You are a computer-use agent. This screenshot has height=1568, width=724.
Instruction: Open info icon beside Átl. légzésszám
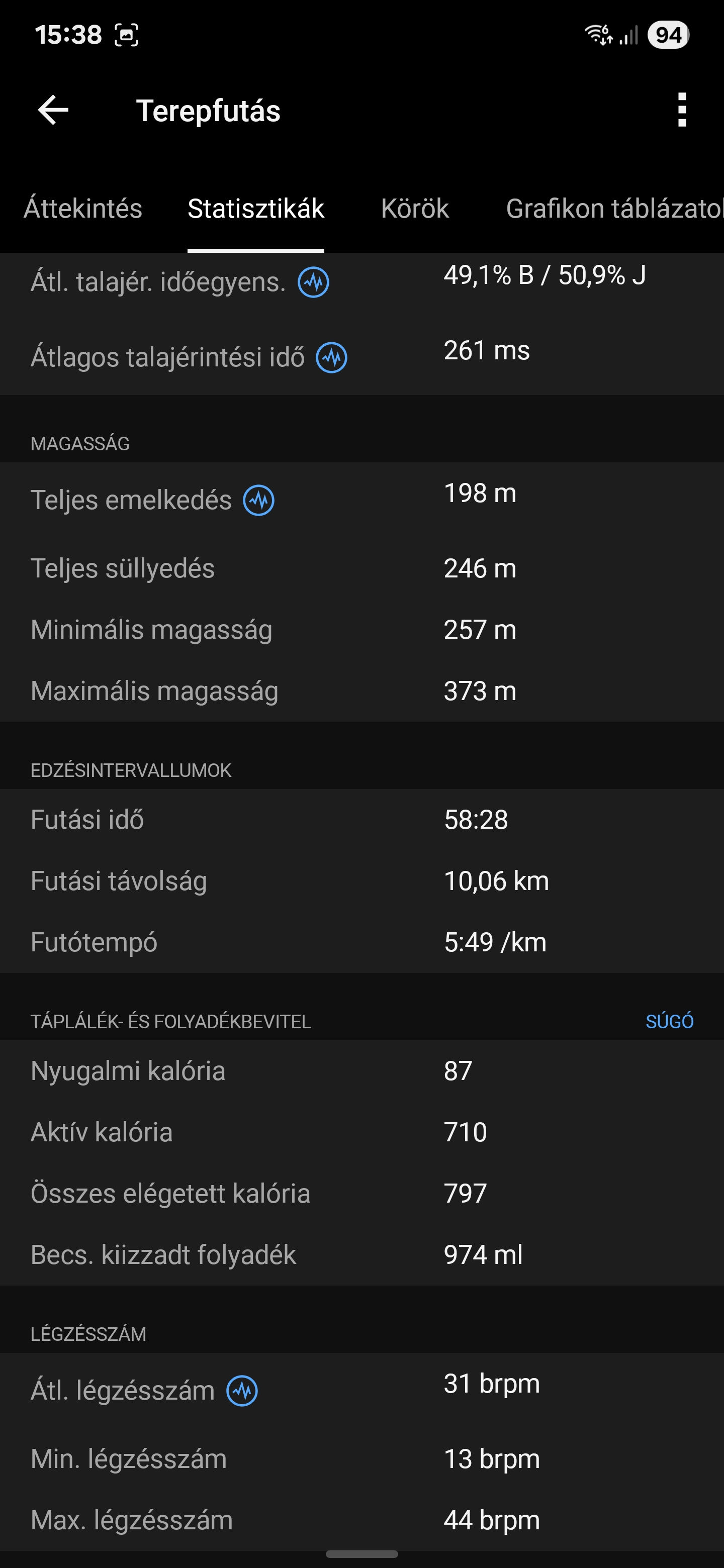[x=242, y=1391]
